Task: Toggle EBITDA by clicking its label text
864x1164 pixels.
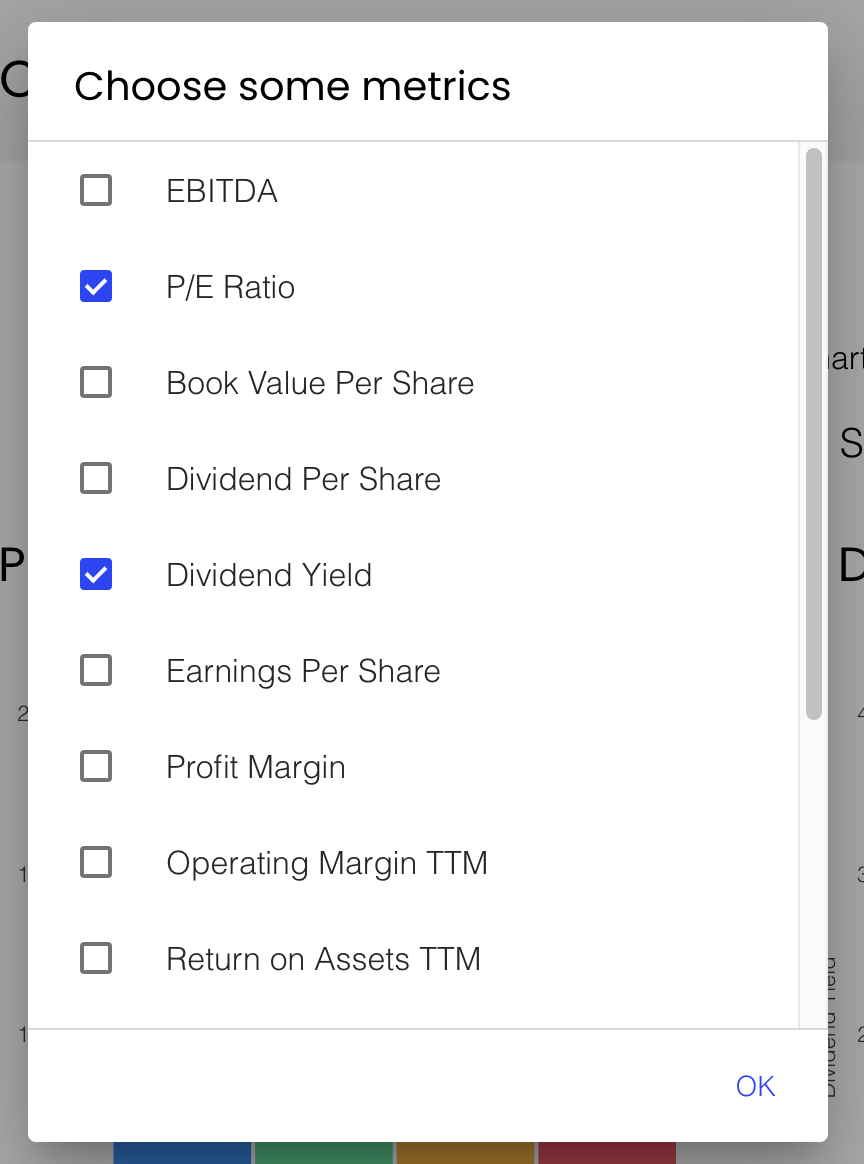Action: (x=222, y=190)
